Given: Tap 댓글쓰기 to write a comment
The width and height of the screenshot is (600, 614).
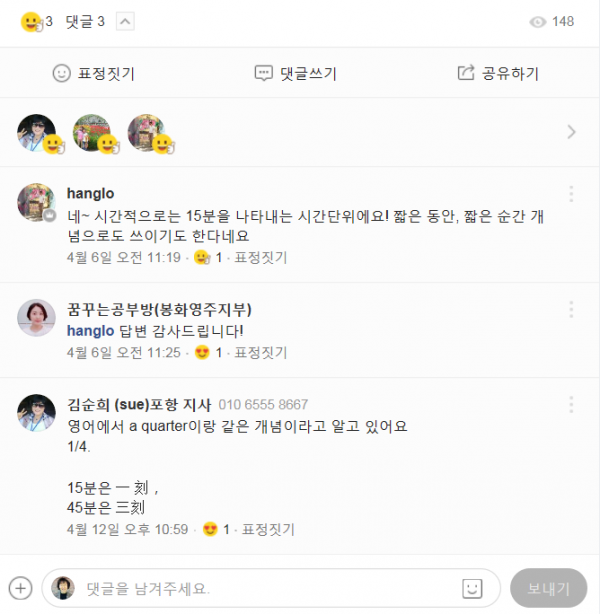Looking at the screenshot, I should point(295,73).
